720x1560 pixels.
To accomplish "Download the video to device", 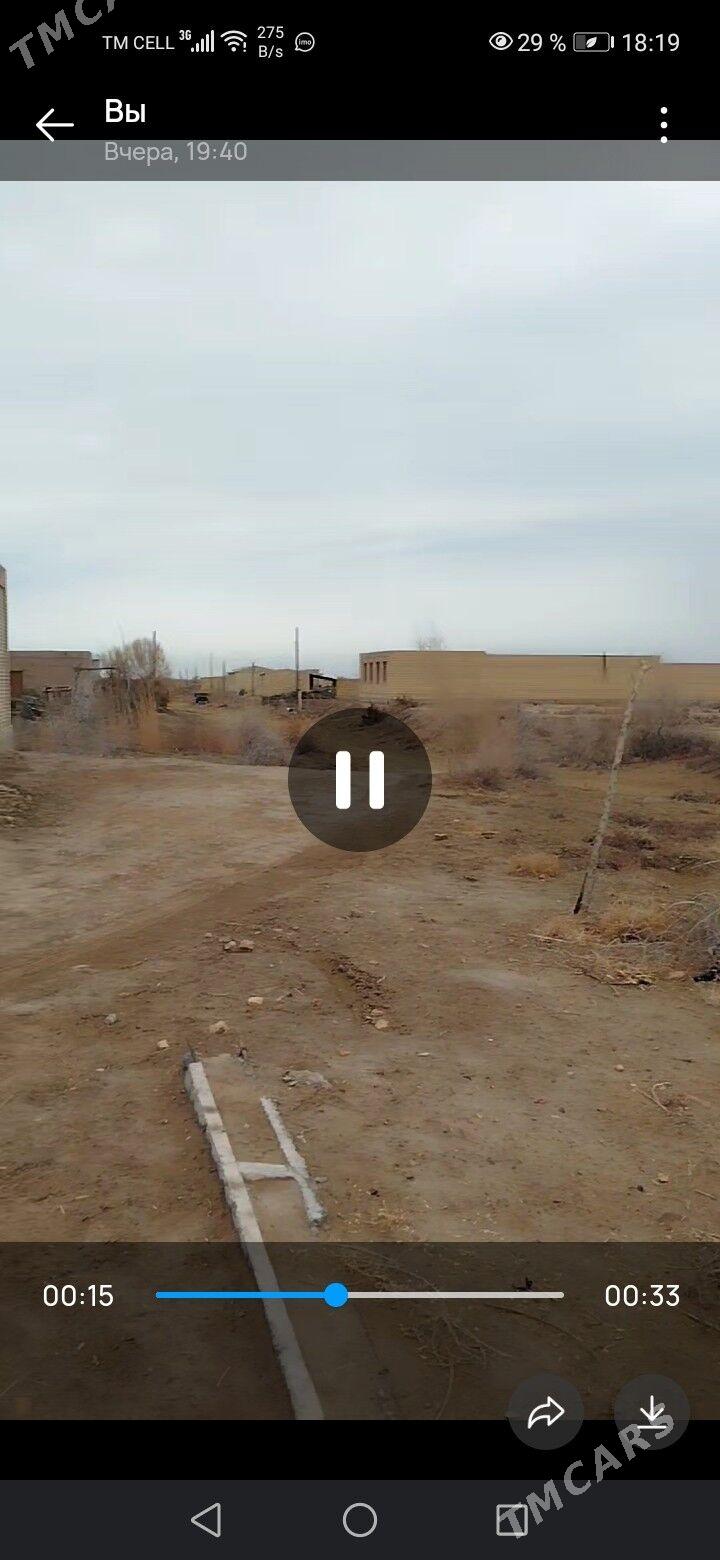I will 652,1412.
